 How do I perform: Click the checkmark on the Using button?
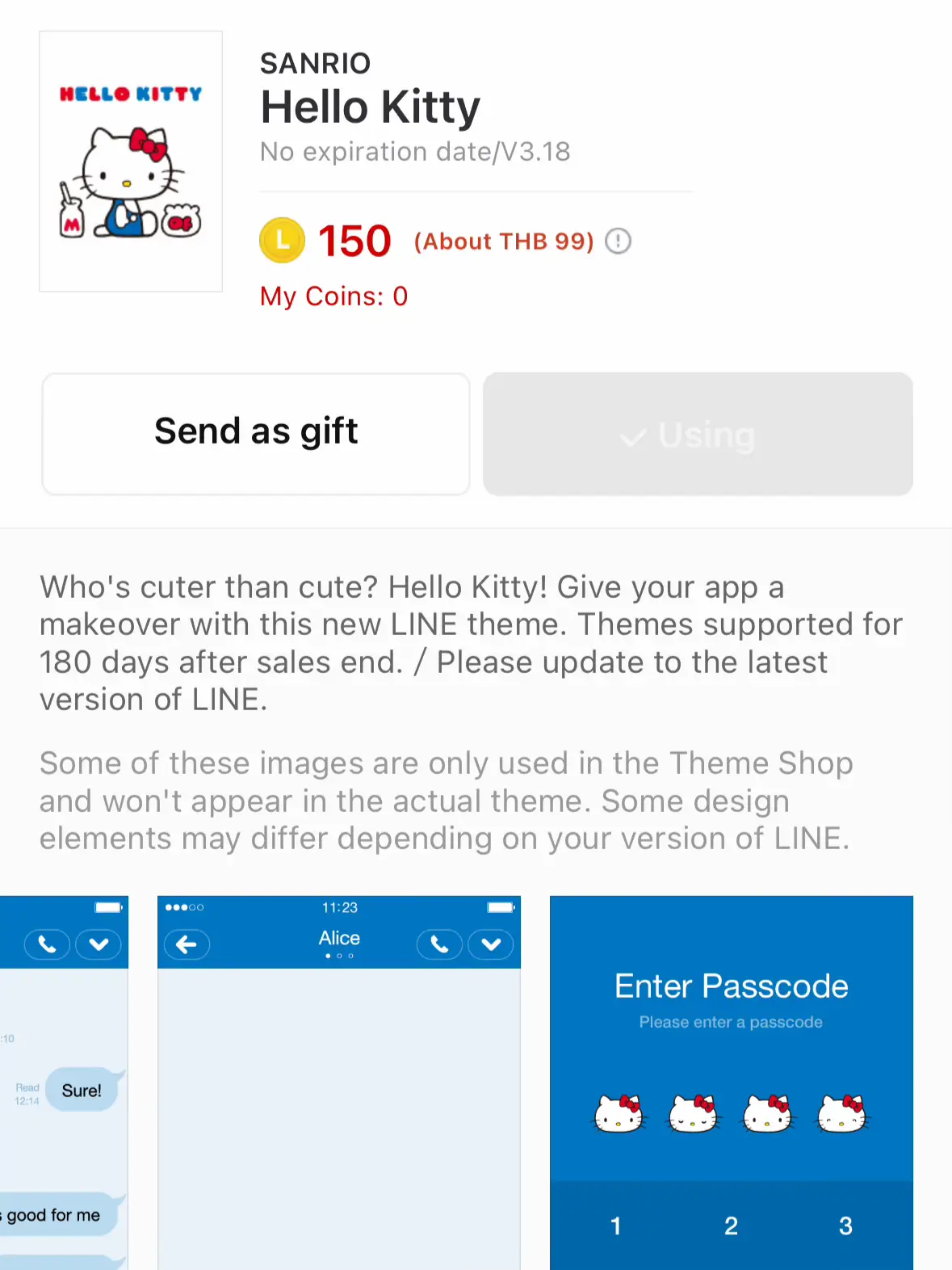coord(635,436)
